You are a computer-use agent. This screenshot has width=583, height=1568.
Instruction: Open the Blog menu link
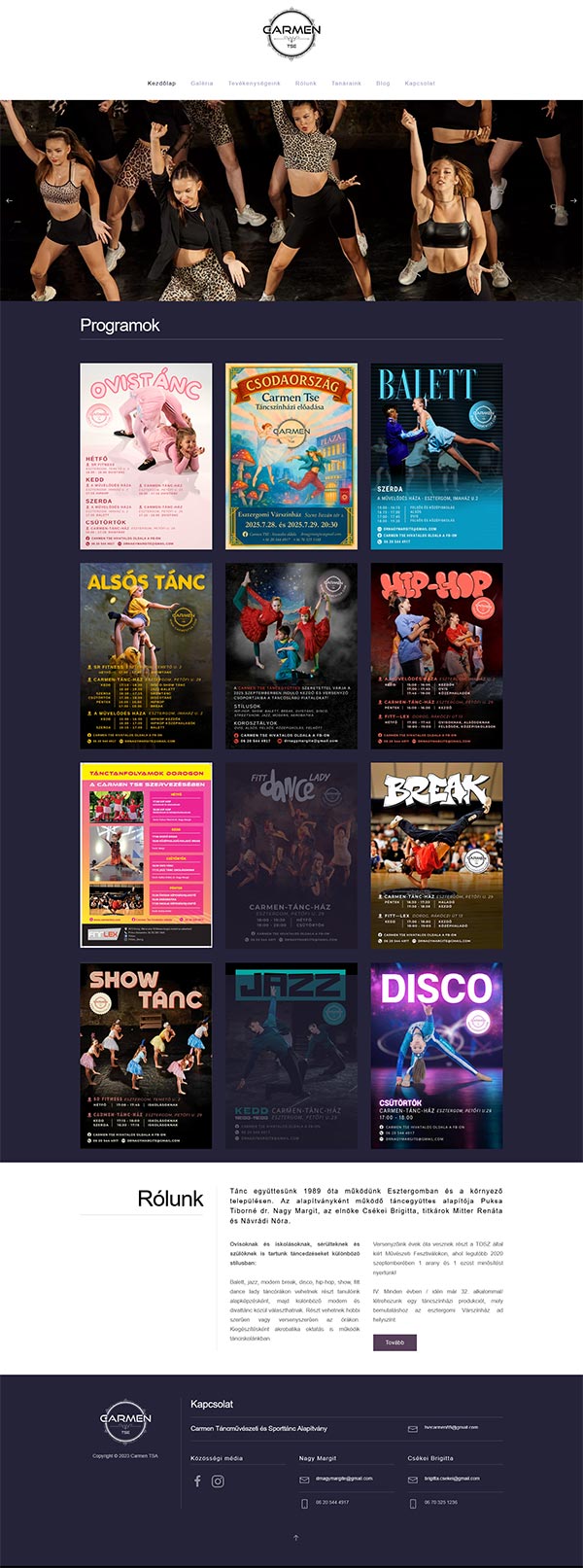pos(383,84)
